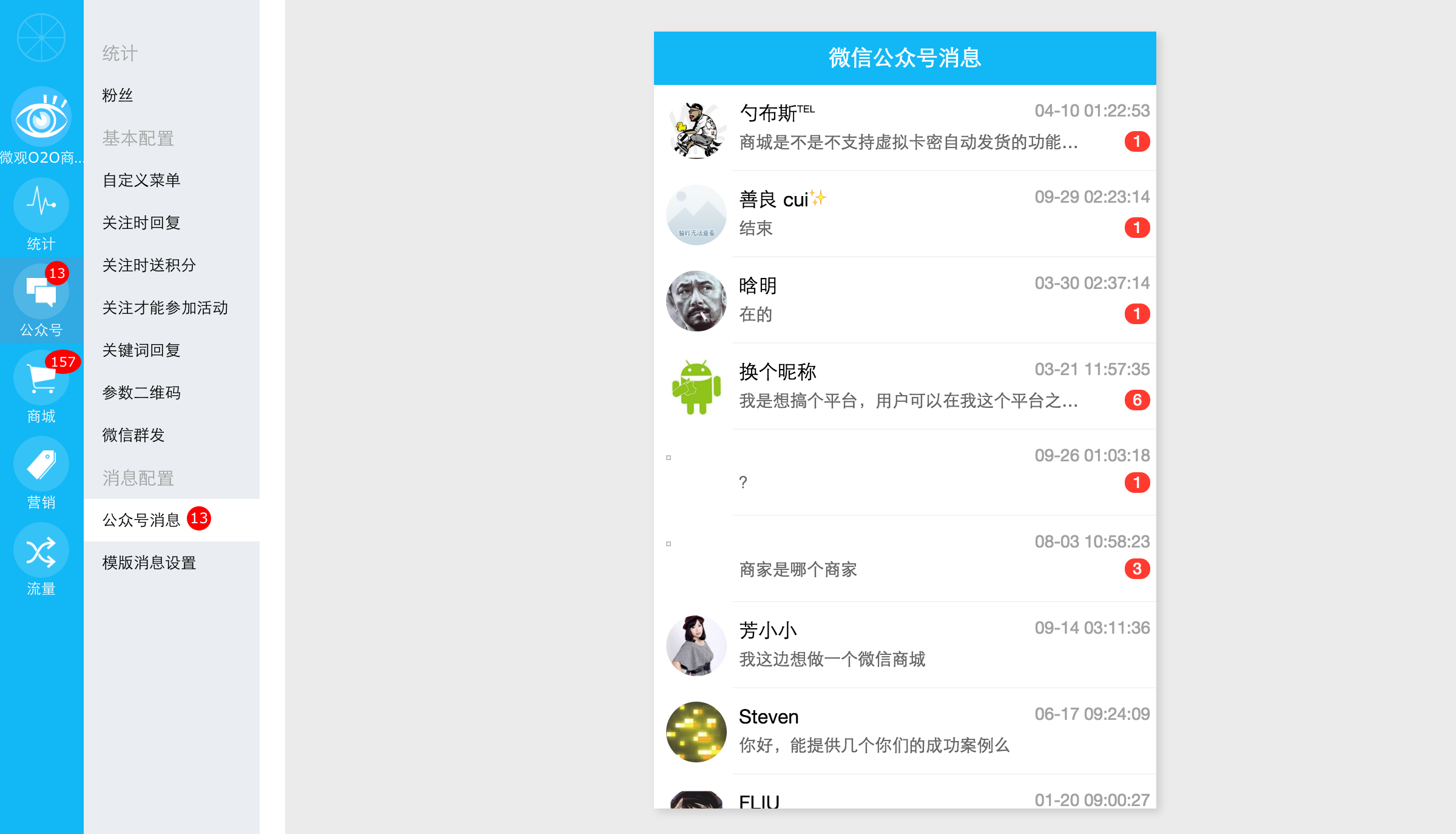Open the message from Steven

point(904,731)
